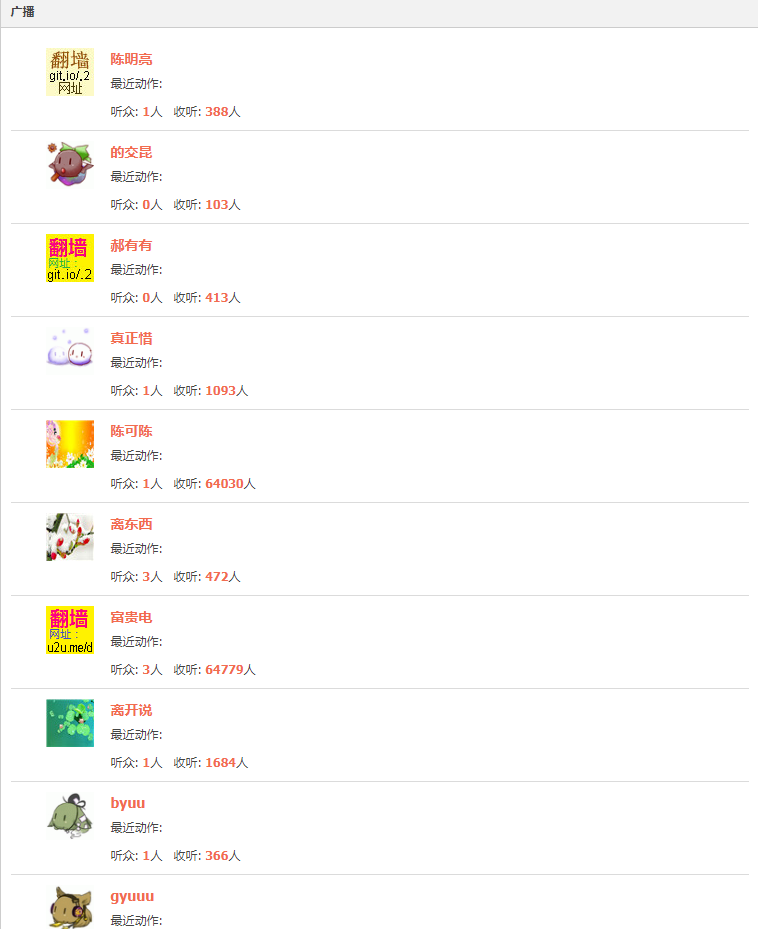758x929 pixels.
Task: Open 陈明亮's profile name link
Action: (x=131, y=58)
